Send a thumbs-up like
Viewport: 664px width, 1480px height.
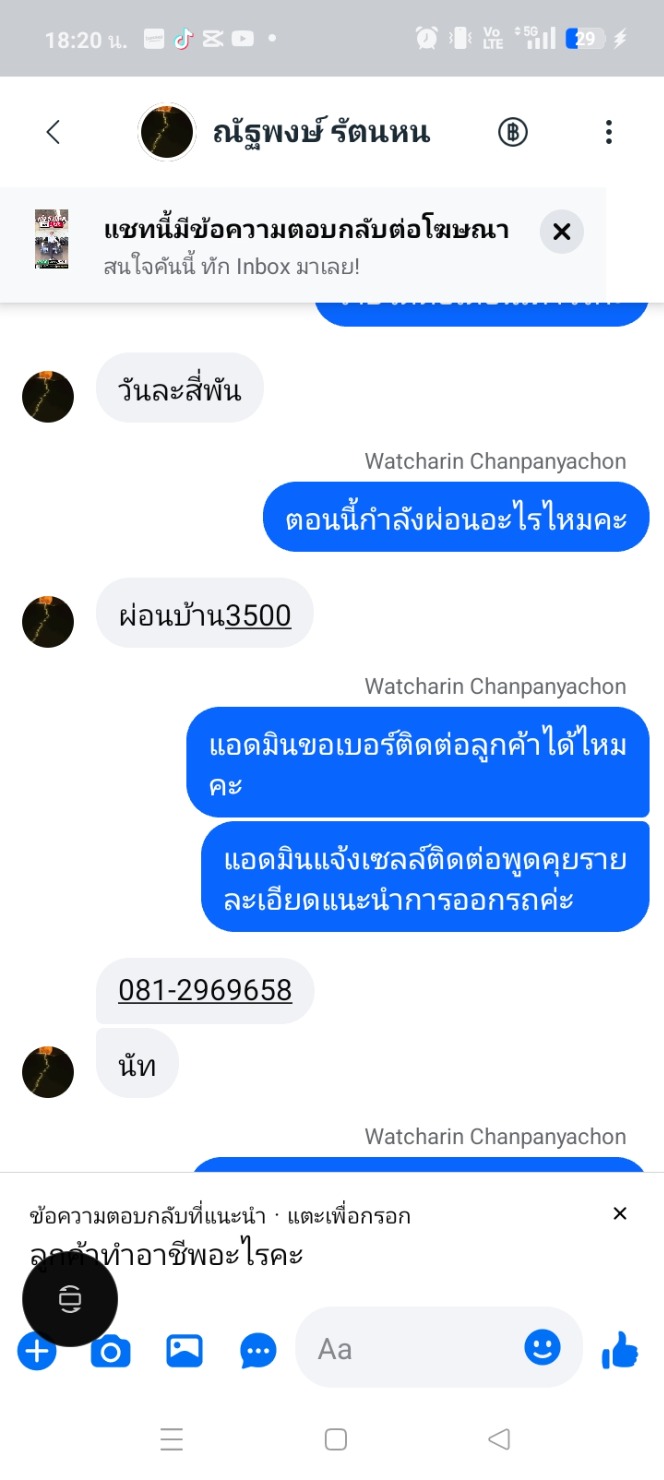coord(620,1352)
